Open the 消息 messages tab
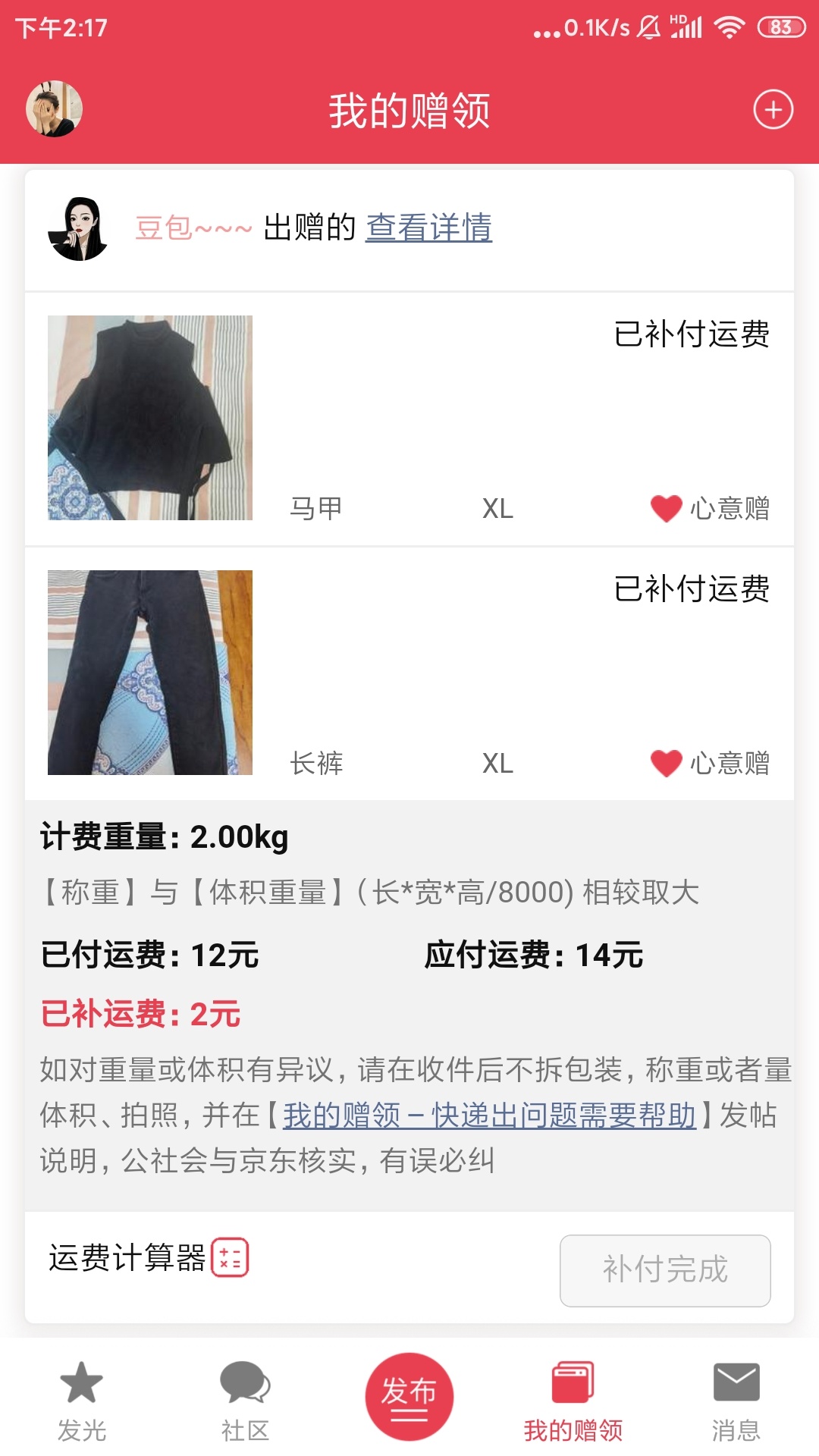The width and height of the screenshot is (819, 1456). (x=736, y=1401)
